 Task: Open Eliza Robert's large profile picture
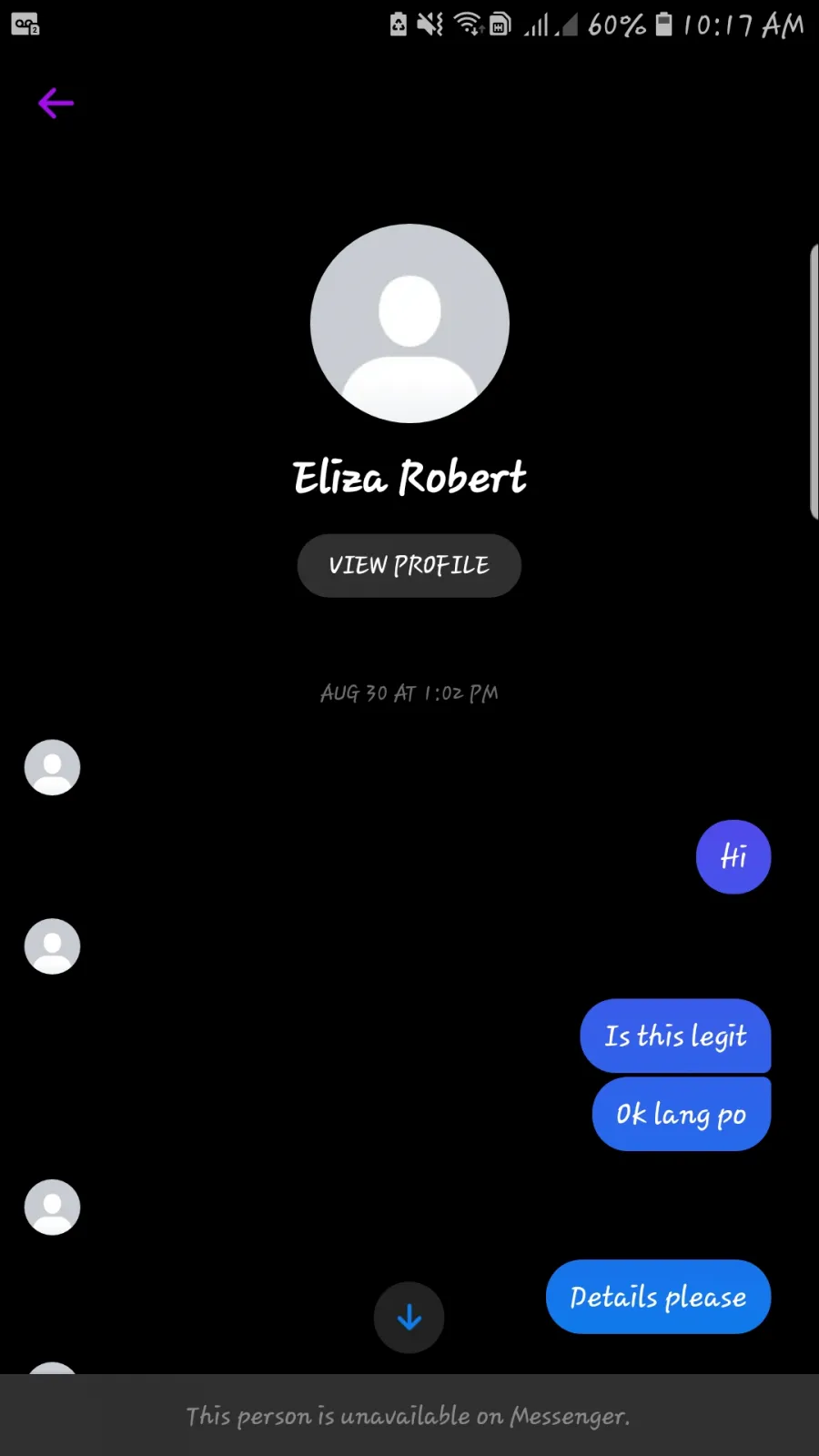[409, 324]
